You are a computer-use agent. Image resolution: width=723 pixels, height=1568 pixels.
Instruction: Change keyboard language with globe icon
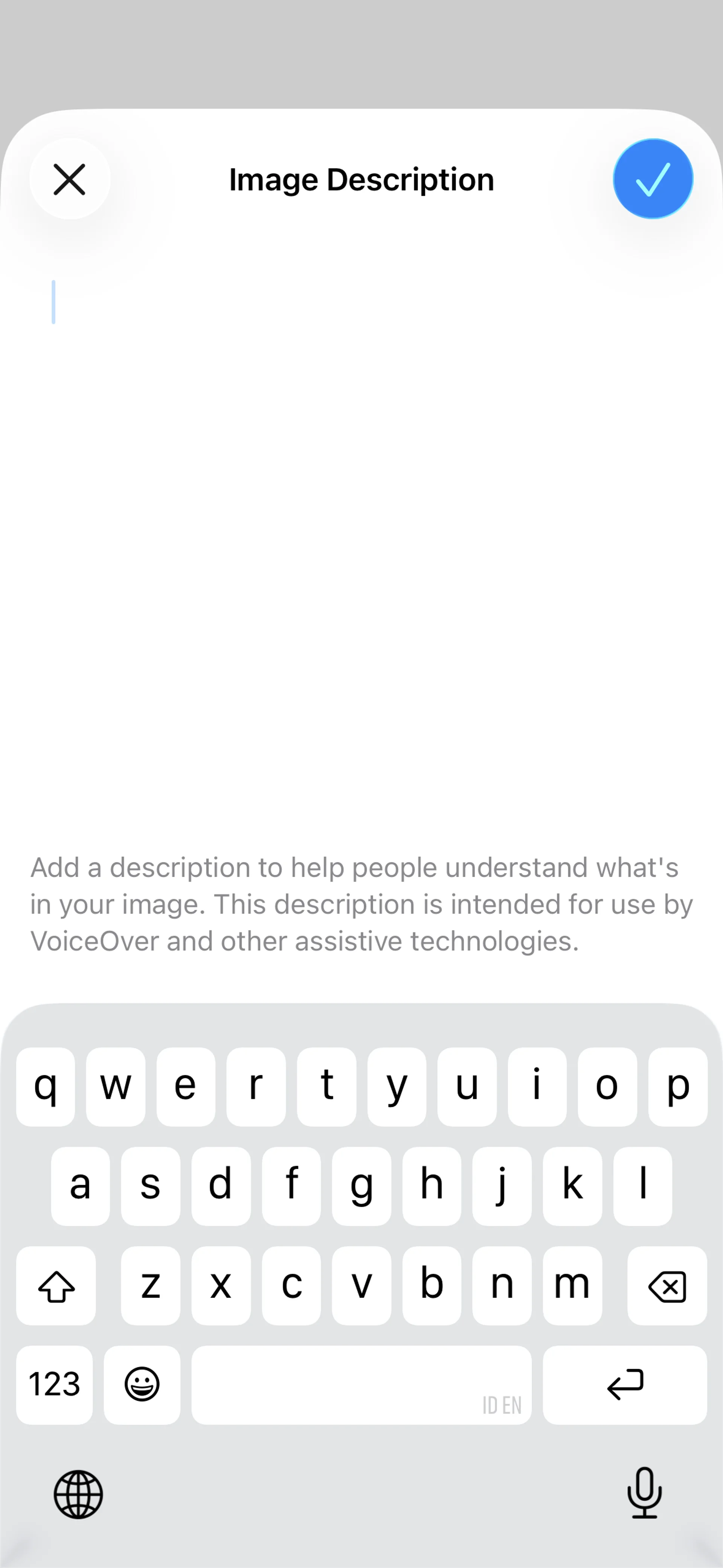tap(78, 1495)
